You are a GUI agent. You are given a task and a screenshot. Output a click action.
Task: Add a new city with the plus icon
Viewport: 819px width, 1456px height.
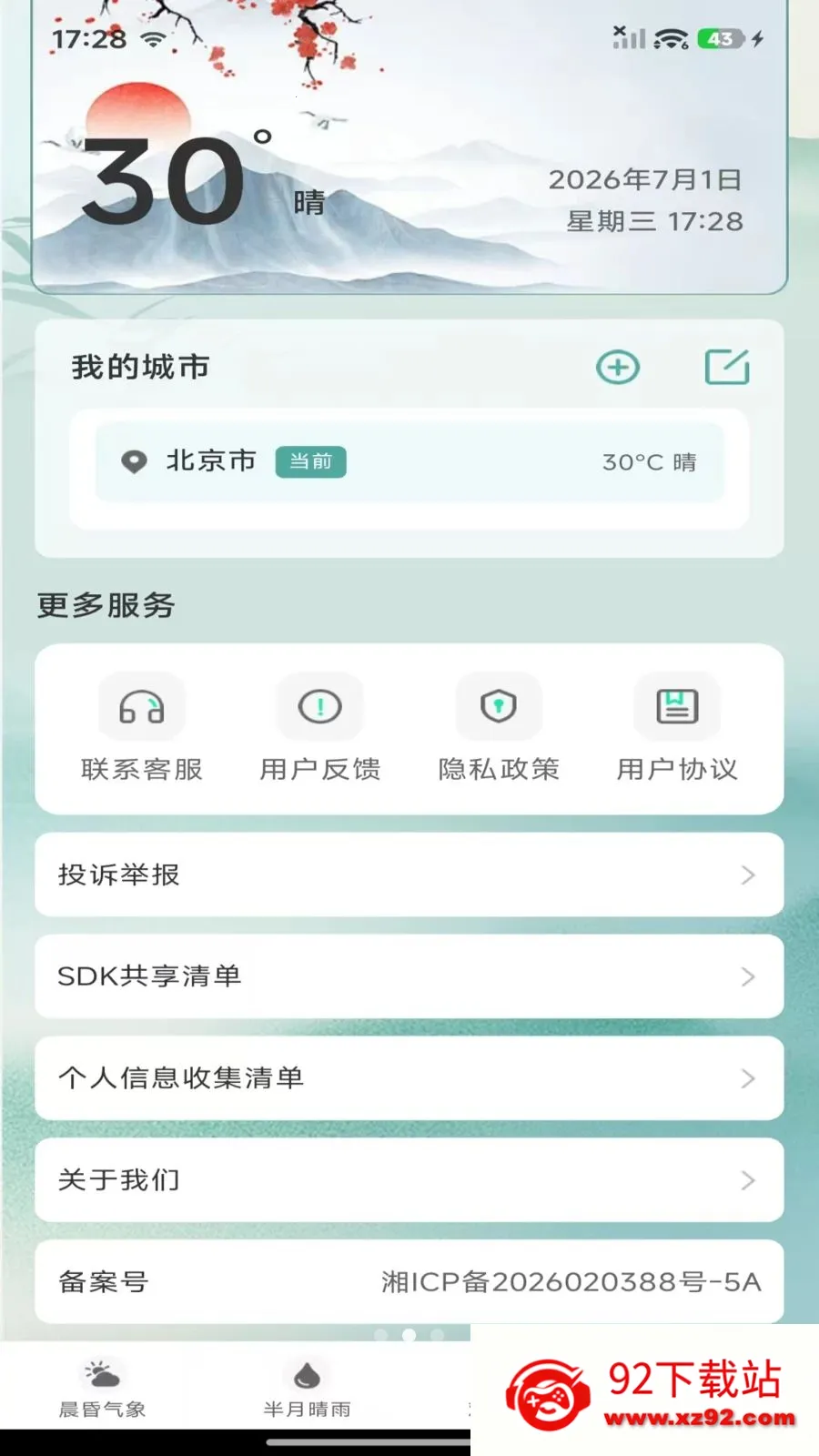pyautogui.click(x=618, y=368)
